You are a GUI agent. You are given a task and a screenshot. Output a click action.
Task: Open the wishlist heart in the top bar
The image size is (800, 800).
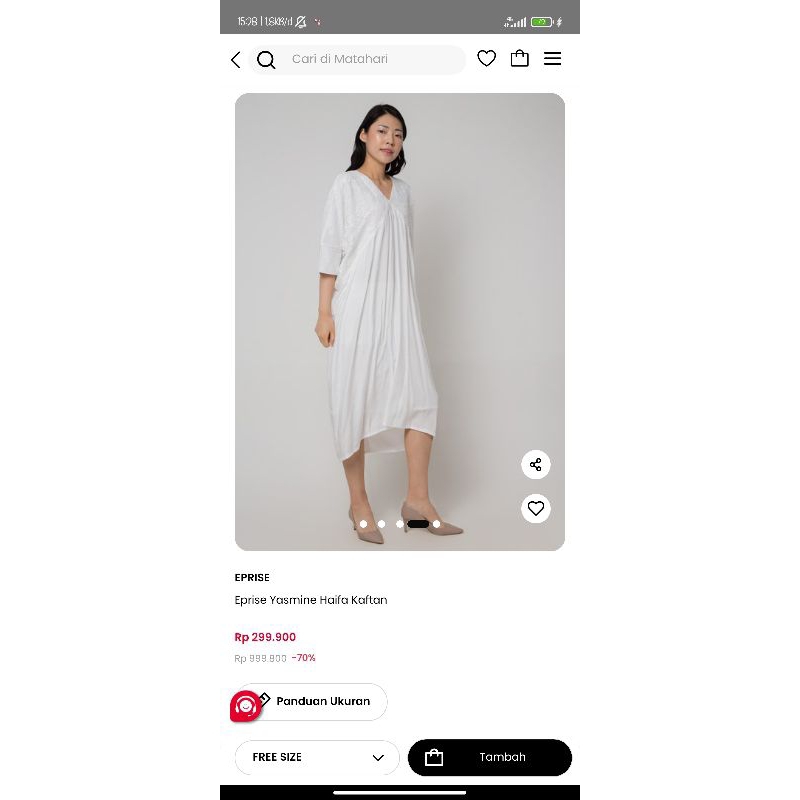(x=487, y=59)
